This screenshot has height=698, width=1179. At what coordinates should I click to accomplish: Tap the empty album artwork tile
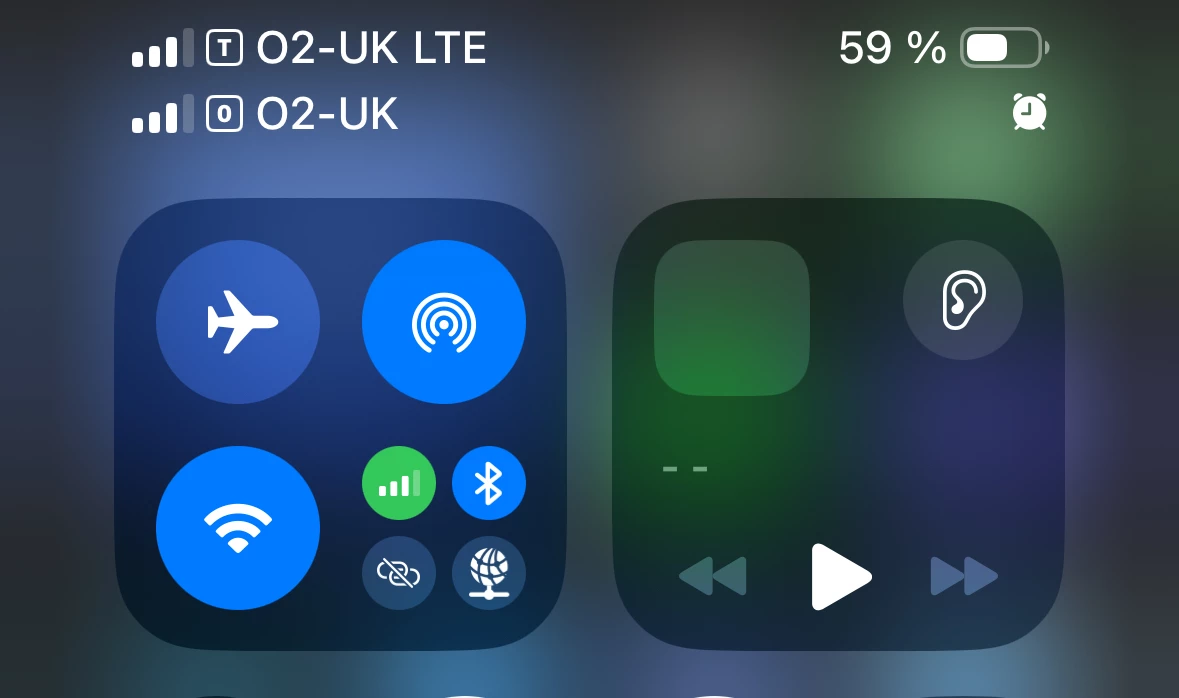[x=731, y=318]
